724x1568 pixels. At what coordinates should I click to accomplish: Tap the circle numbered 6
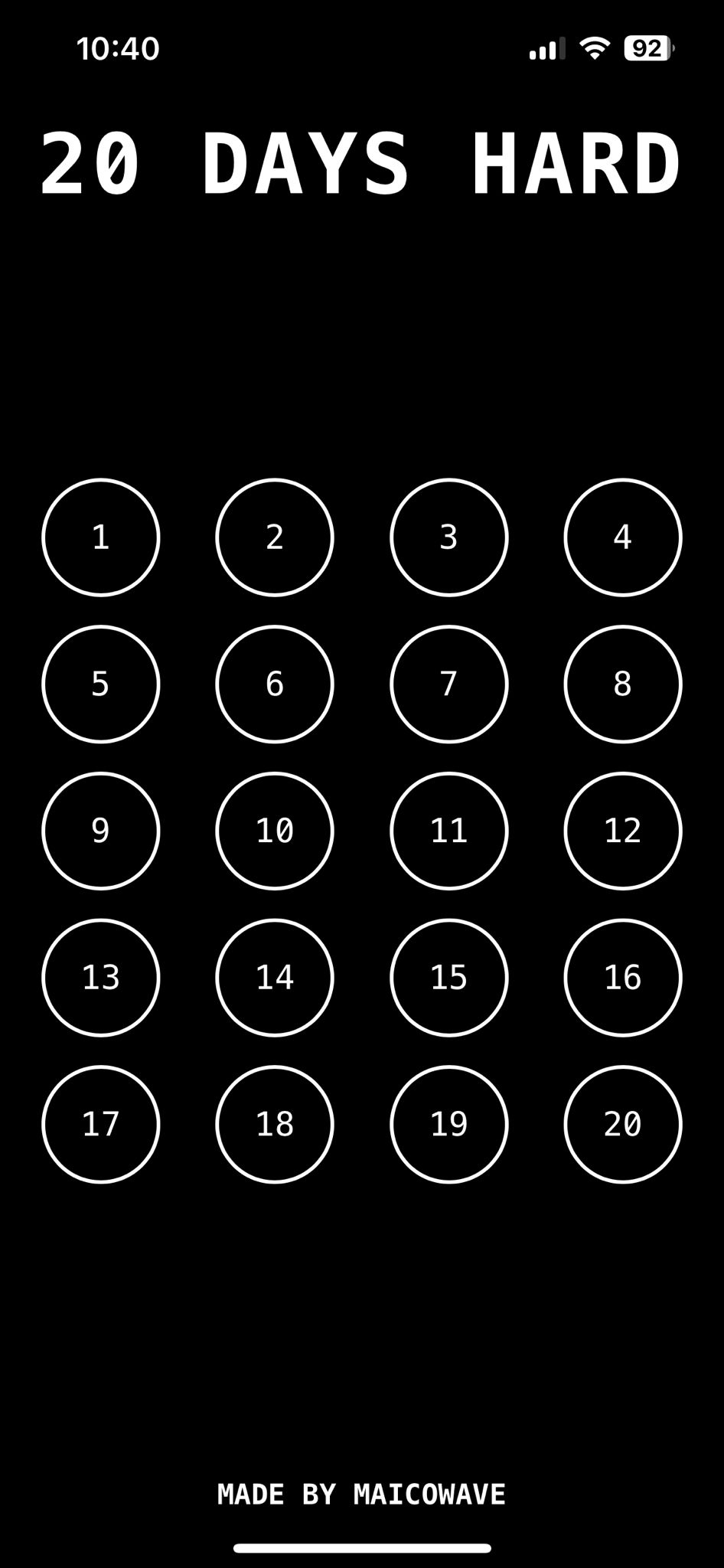275,684
